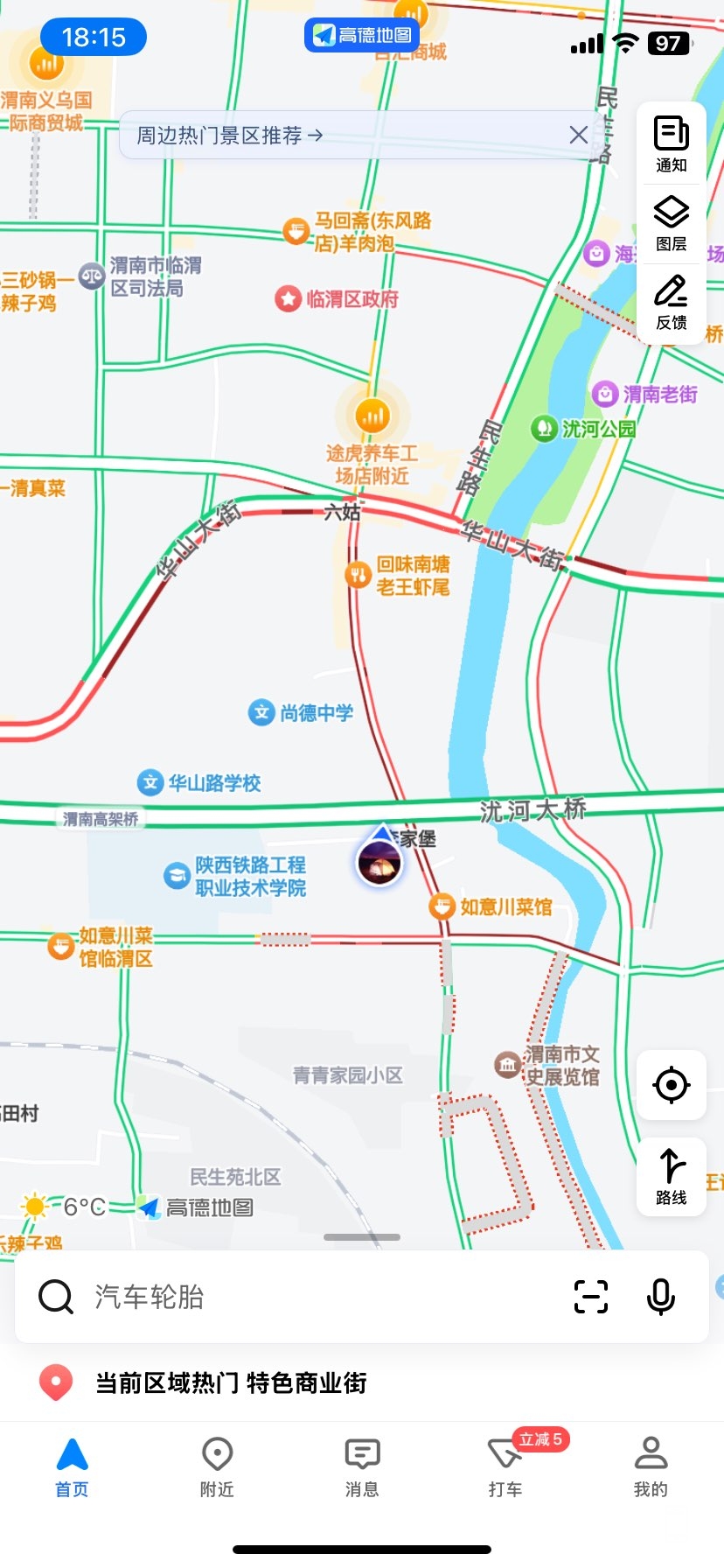
Task: Recenter map on current location
Action: pyautogui.click(x=671, y=1085)
